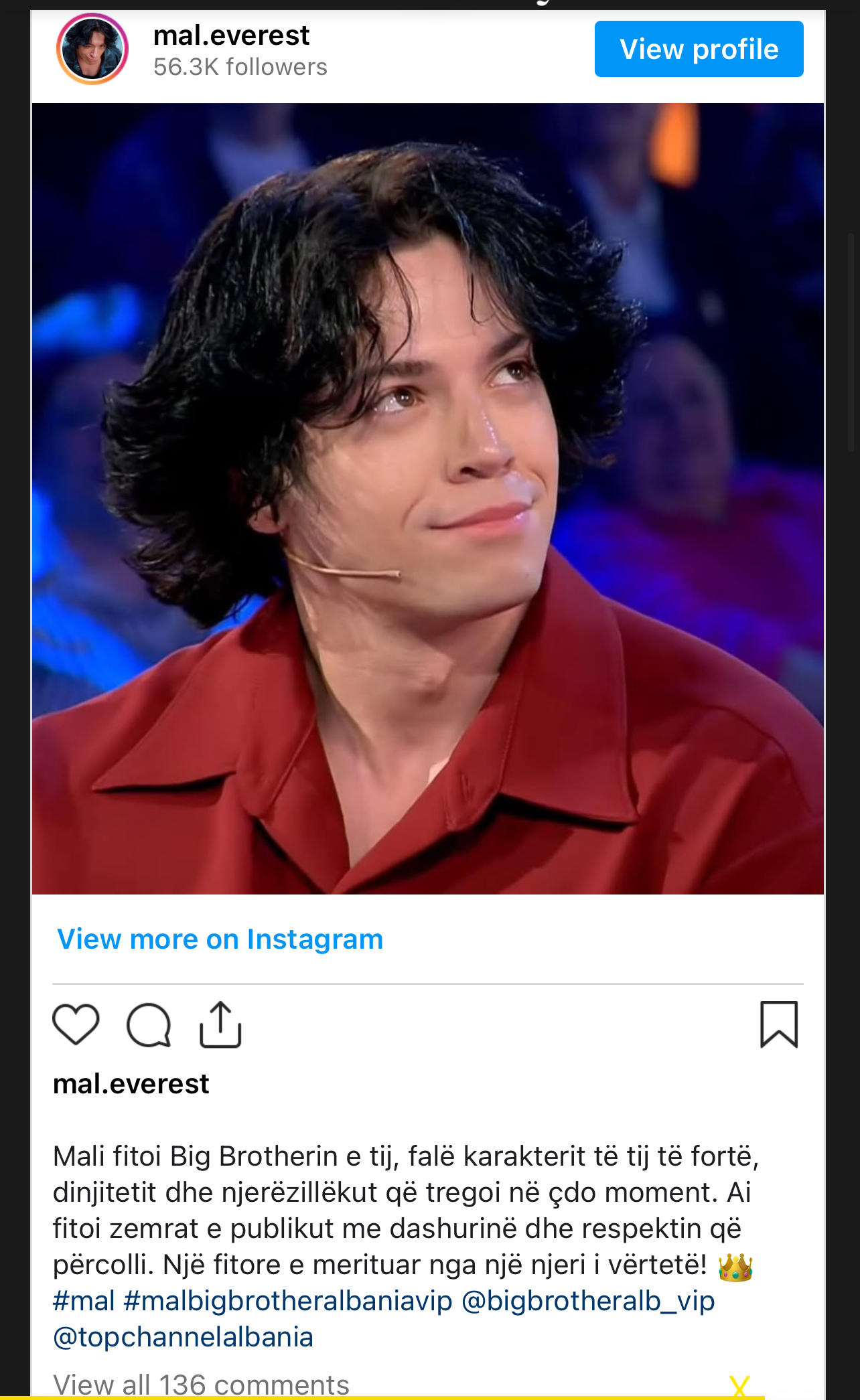Open the #malbigbrotheralbaniavip hashtag
Image resolution: width=860 pixels, height=1400 pixels.
tap(288, 1301)
